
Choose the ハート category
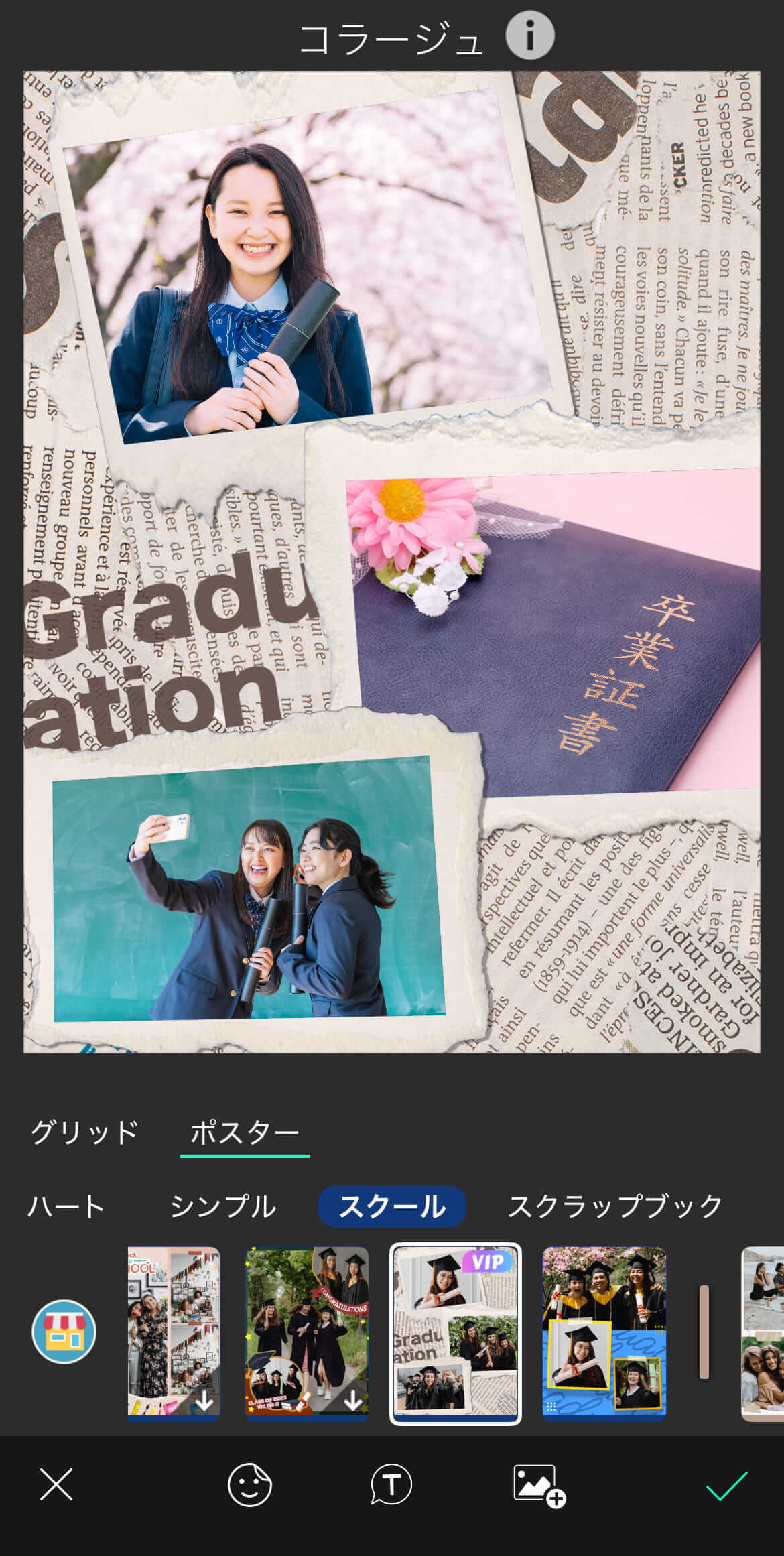coord(66,1206)
